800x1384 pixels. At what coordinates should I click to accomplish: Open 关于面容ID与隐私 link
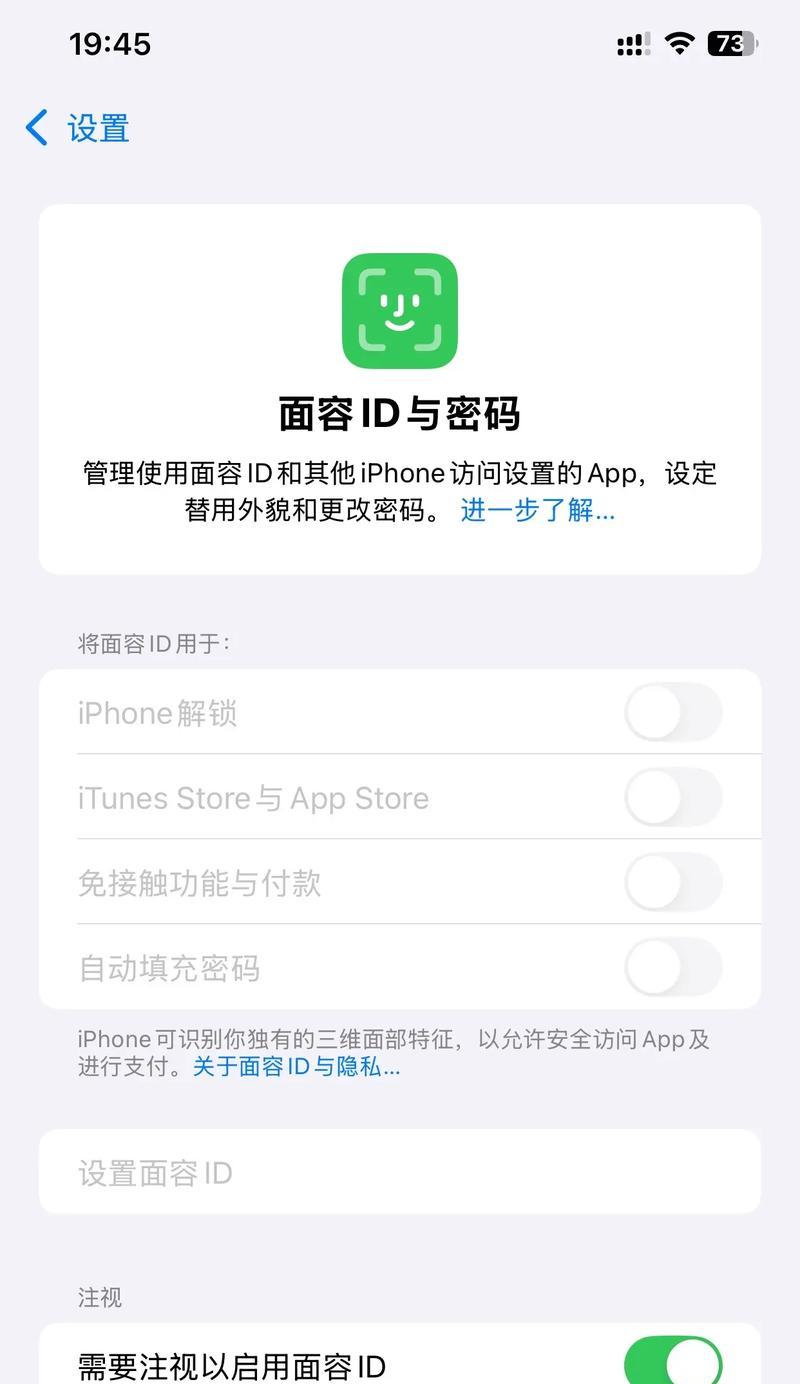pyautogui.click(x=296, y=1067)
